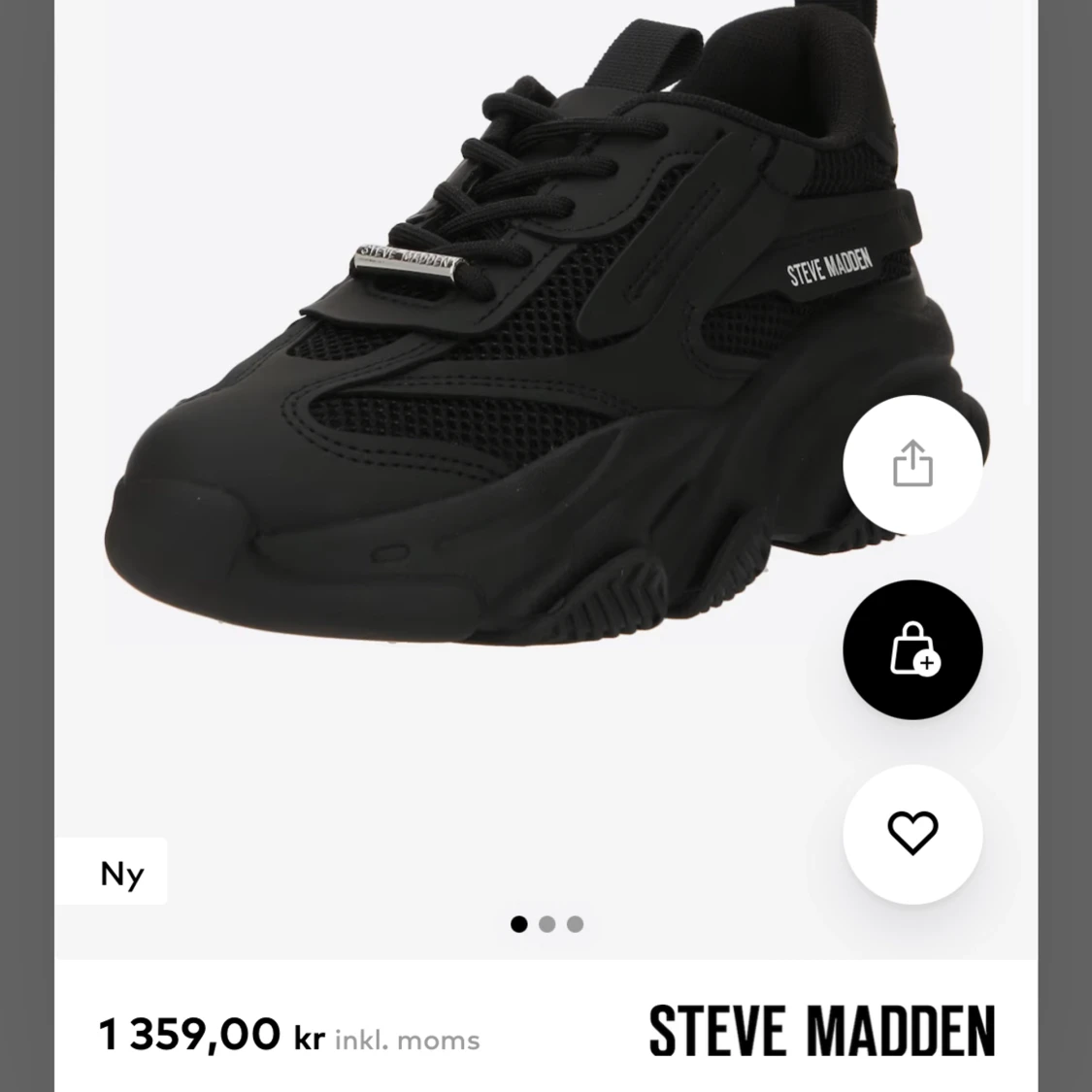Share this Steve Madden sneaker

click(912, 465)
